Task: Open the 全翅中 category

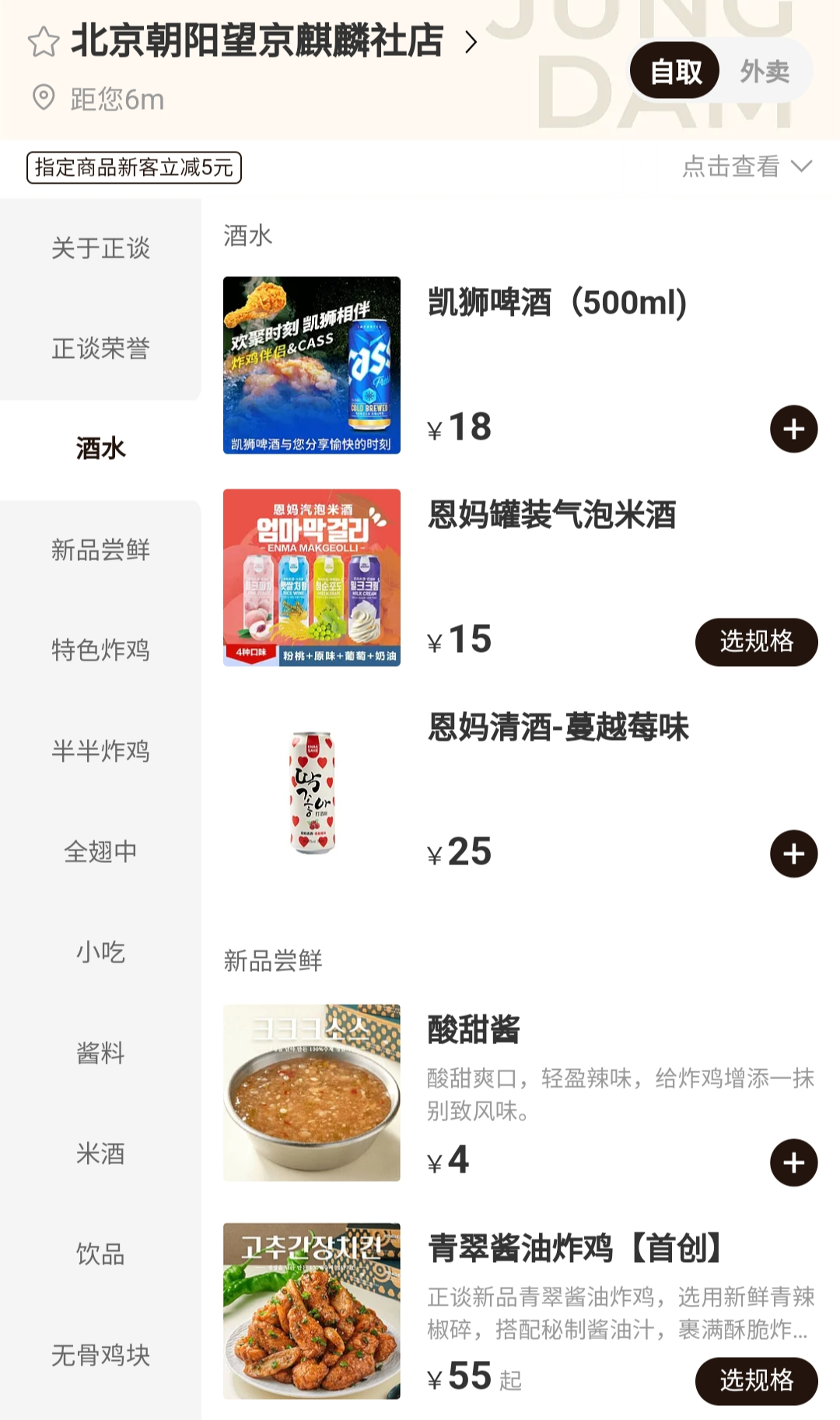Action: point(100,851)
